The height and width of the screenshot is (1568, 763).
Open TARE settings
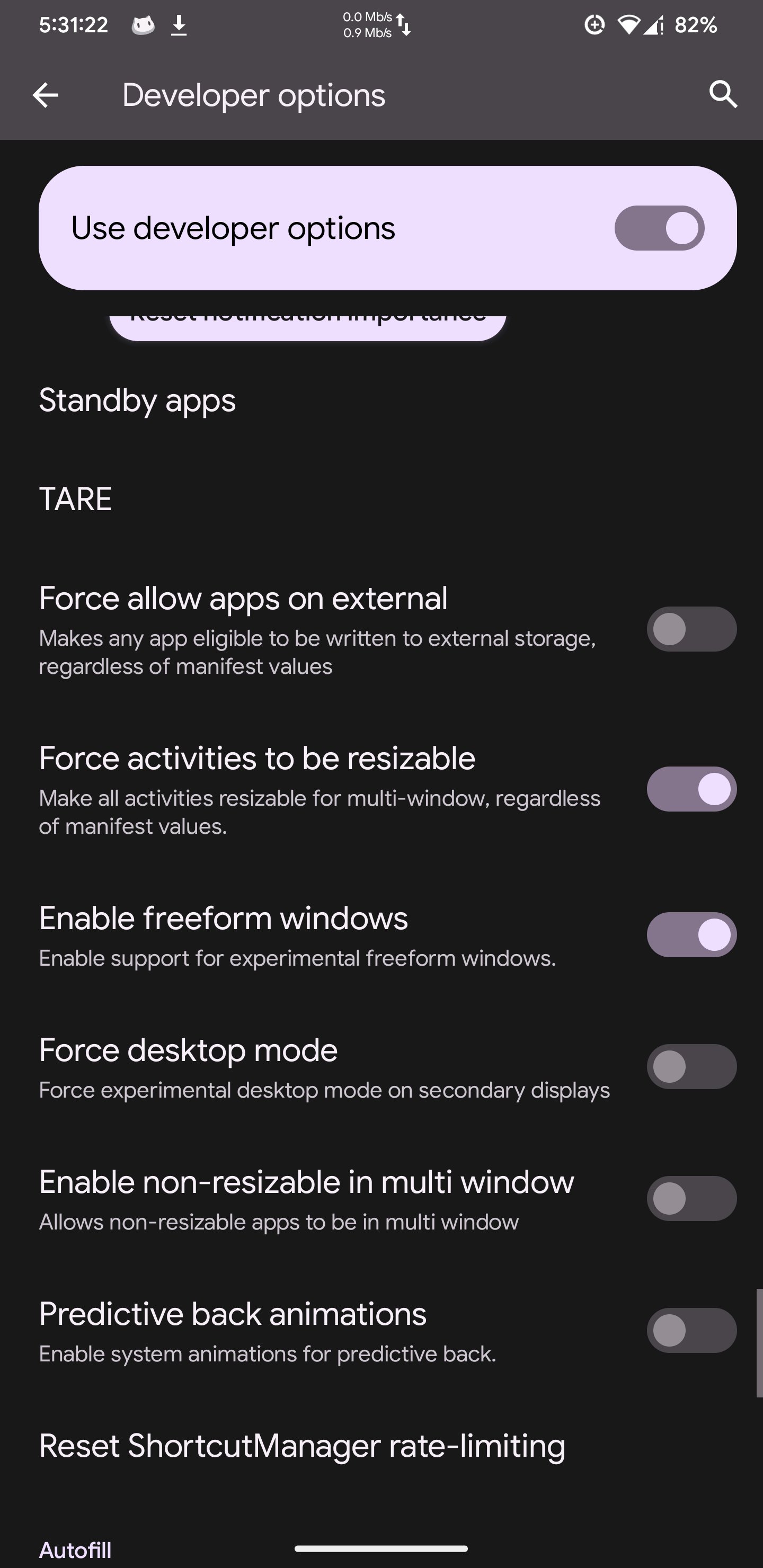tap(381, 499)
